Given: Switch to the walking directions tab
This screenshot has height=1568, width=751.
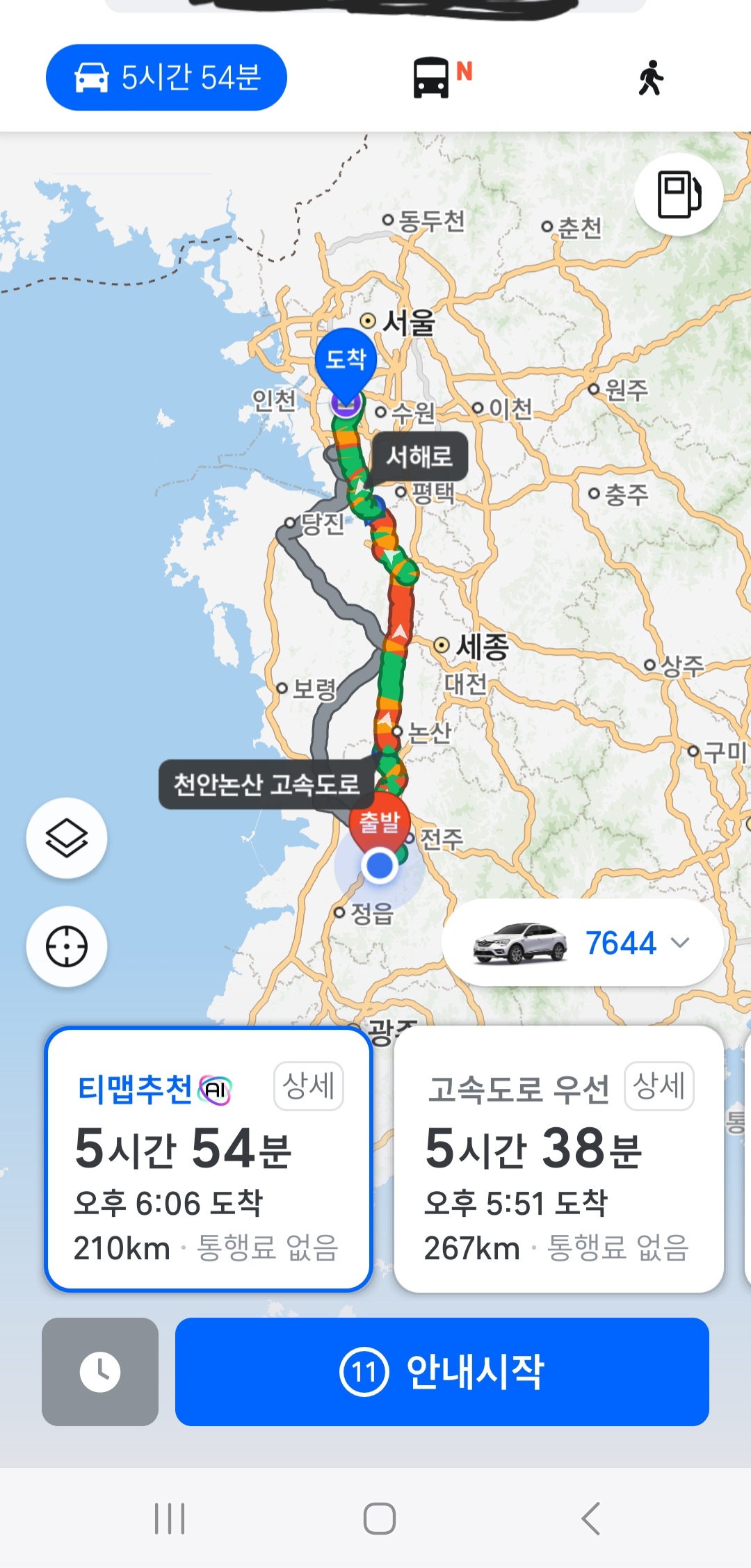Looking at the screenshot, I should pyautogui.click(x=651, y=77).
